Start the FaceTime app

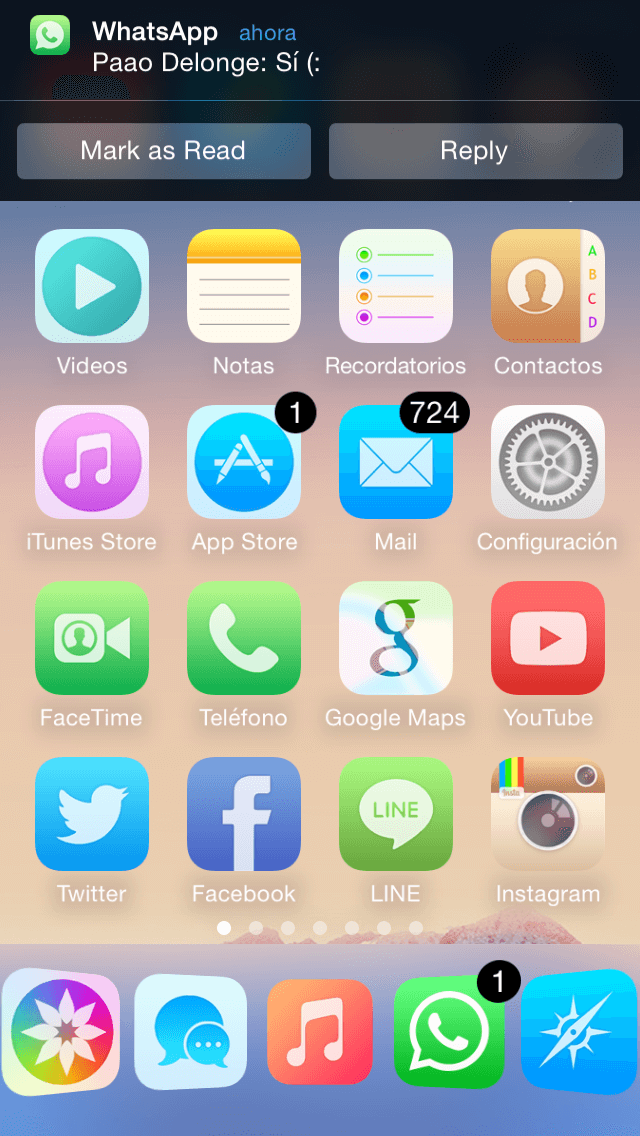(92, 638)
